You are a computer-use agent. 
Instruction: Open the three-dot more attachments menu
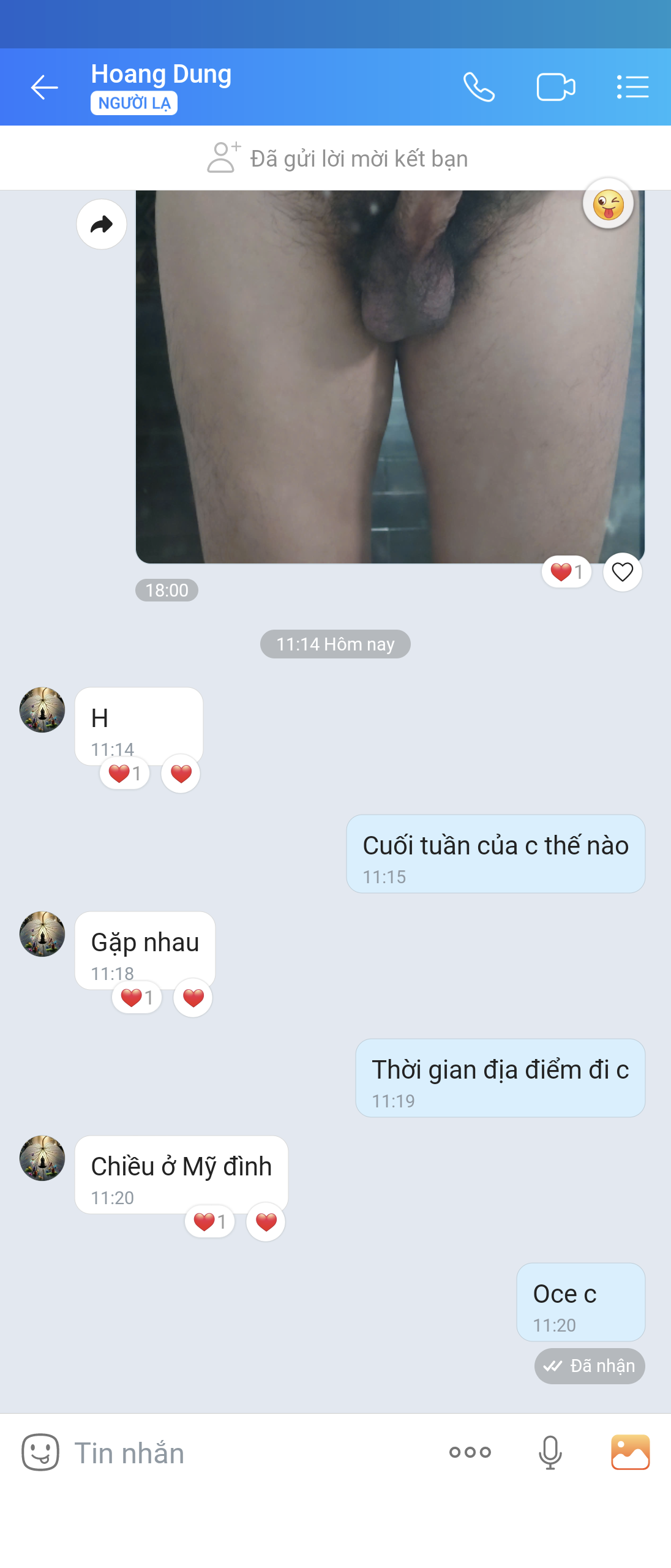click(469, 1452)
